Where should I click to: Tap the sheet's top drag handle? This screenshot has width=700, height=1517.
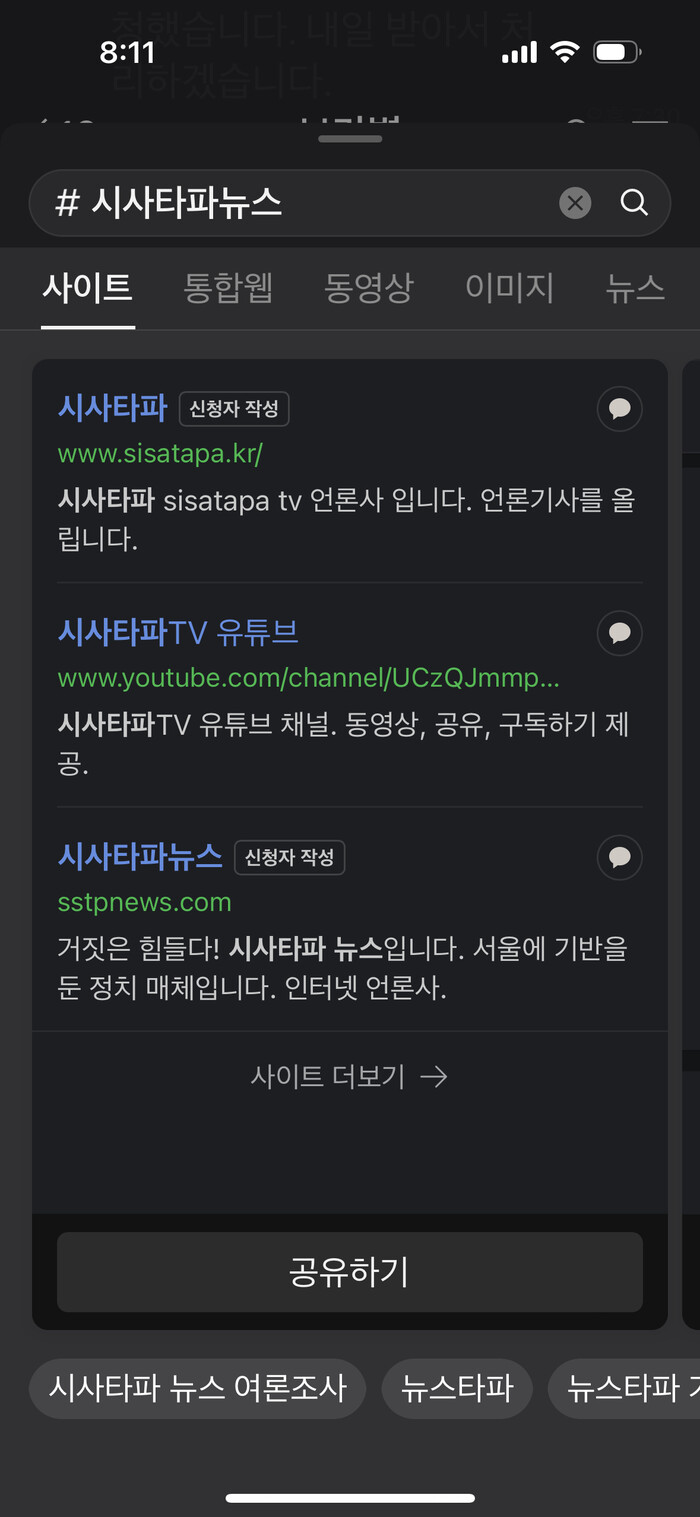pyautogui.click(x=350, y=138)
